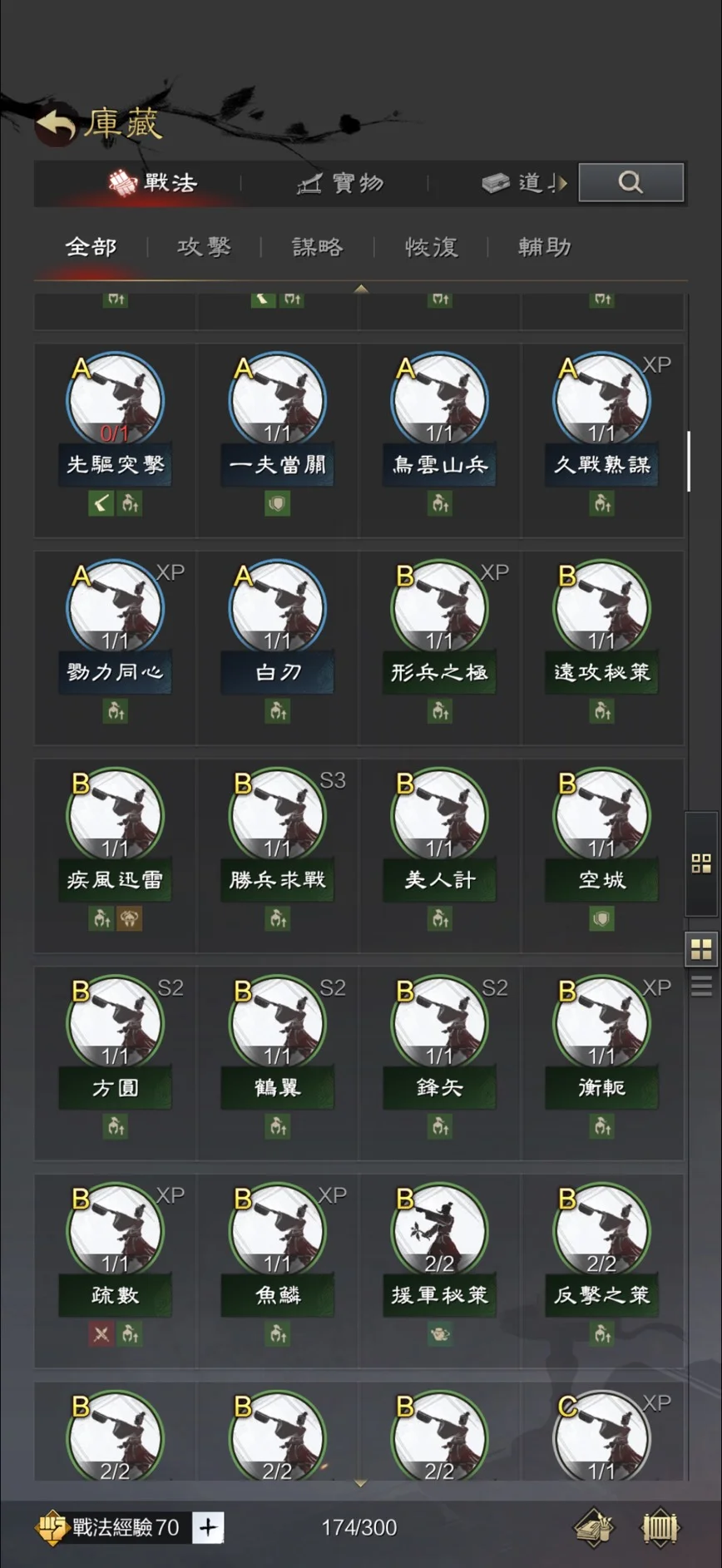Switch to the 寶物 tab
722x1568 pixels.
click(341, 183)
